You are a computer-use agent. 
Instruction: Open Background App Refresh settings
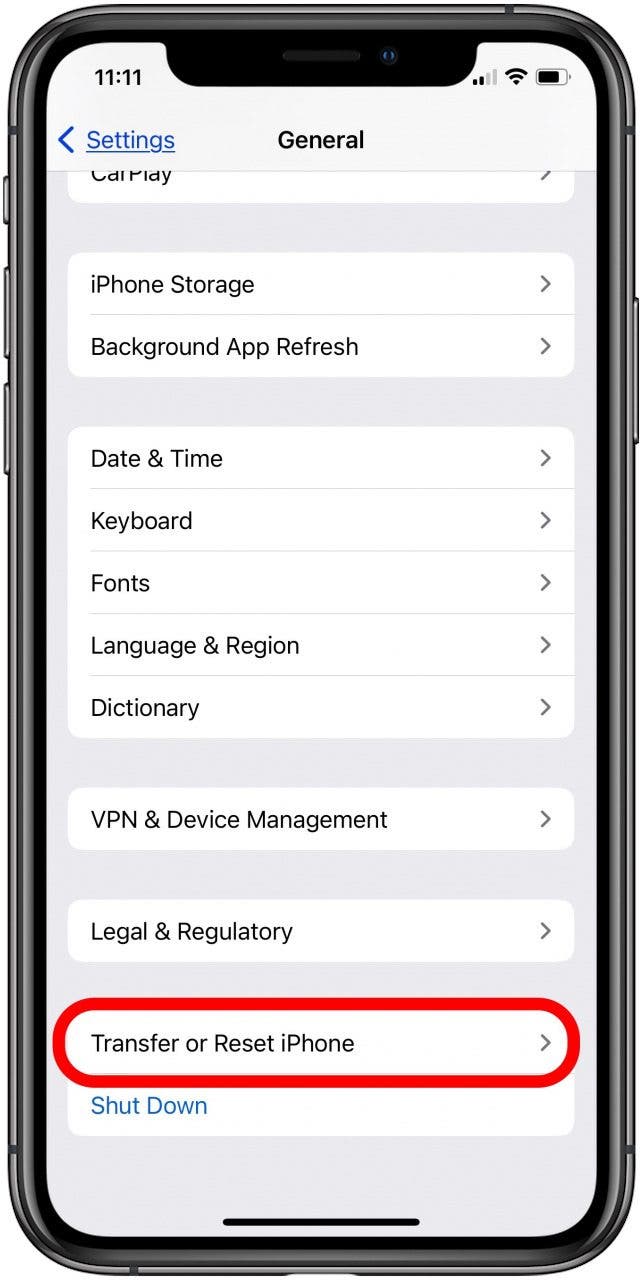pyautogui.click(x=320, y=347)
